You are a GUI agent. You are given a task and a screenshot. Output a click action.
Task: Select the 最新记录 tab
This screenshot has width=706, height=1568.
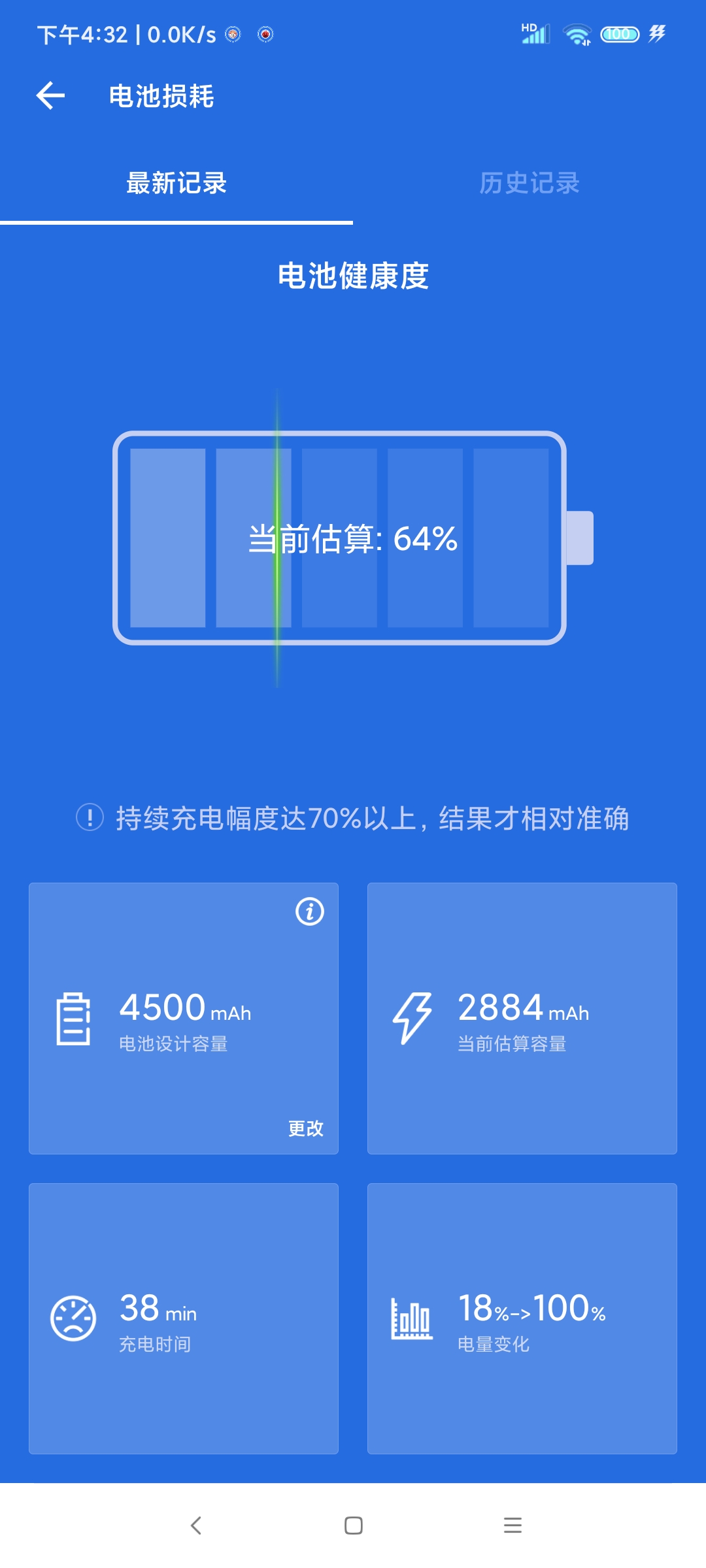pos(176,183)
